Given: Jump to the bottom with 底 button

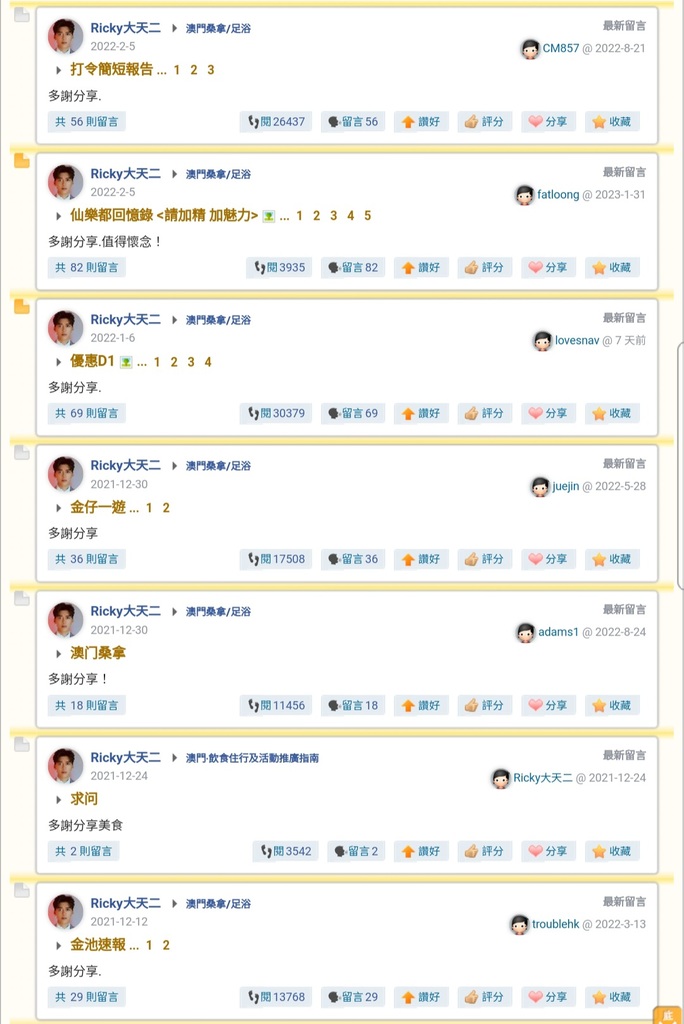Looking at the screenshot, I should point(667,1015).
